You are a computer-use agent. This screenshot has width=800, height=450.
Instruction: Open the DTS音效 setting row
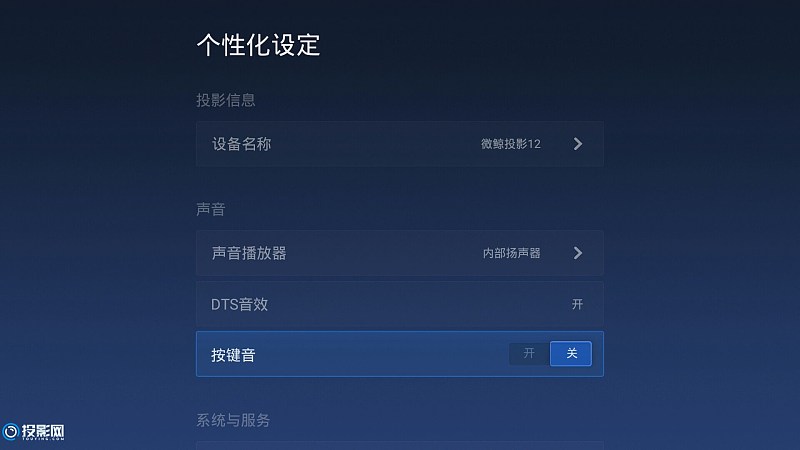[399, 304]
